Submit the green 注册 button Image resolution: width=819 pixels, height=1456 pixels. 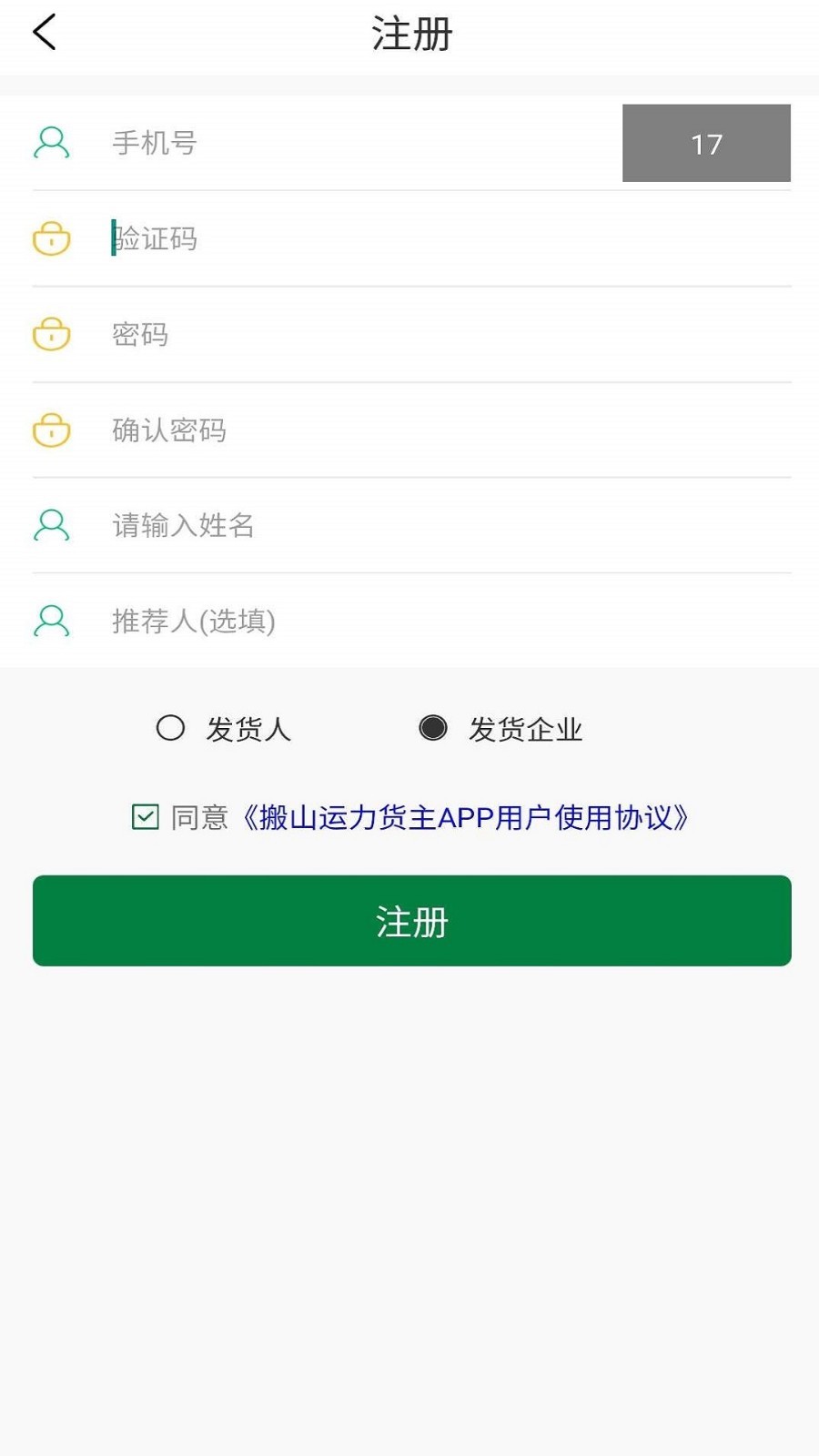tap(412, 921)
